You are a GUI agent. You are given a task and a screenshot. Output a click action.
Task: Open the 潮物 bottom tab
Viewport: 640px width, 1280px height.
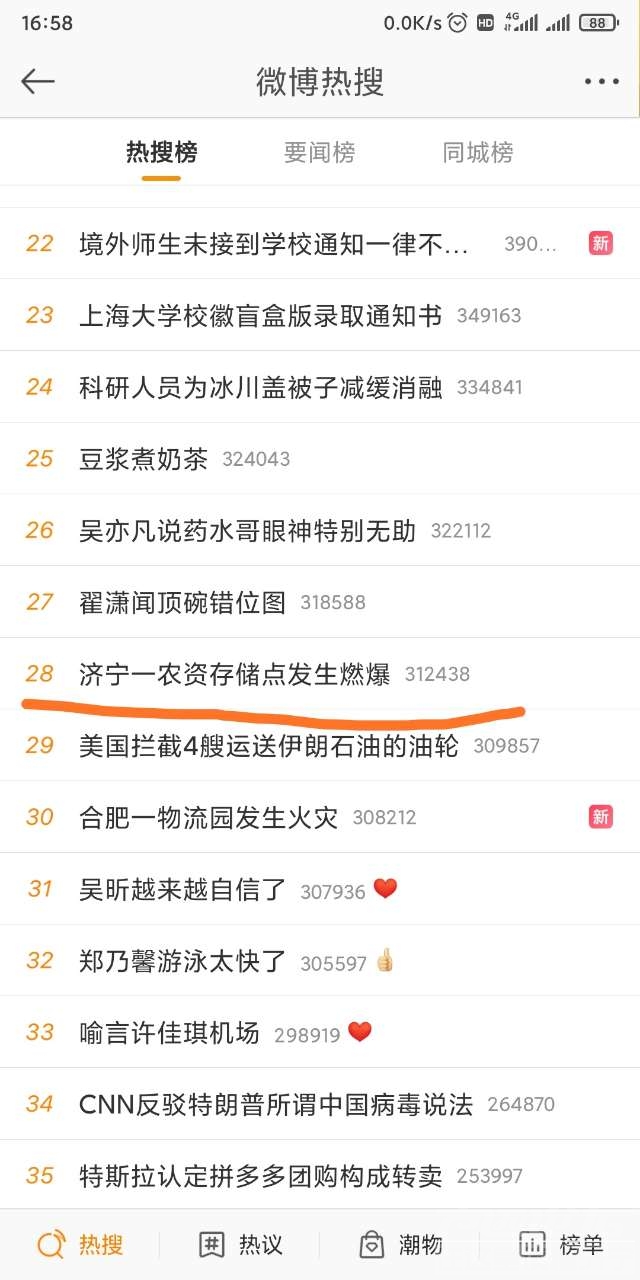[x=400, y=1245]
